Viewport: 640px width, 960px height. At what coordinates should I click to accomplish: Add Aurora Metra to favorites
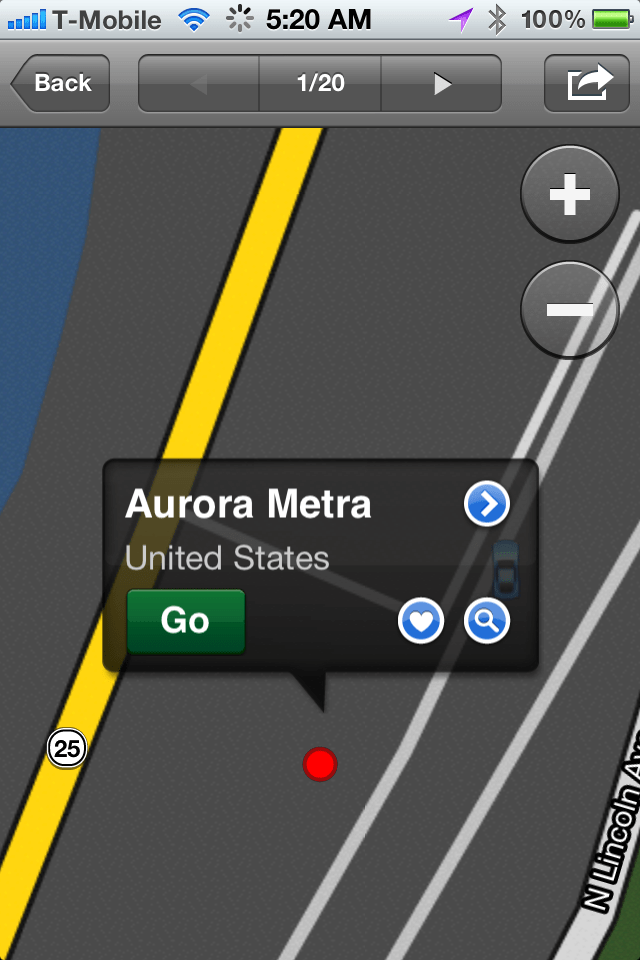click(421, 622)
